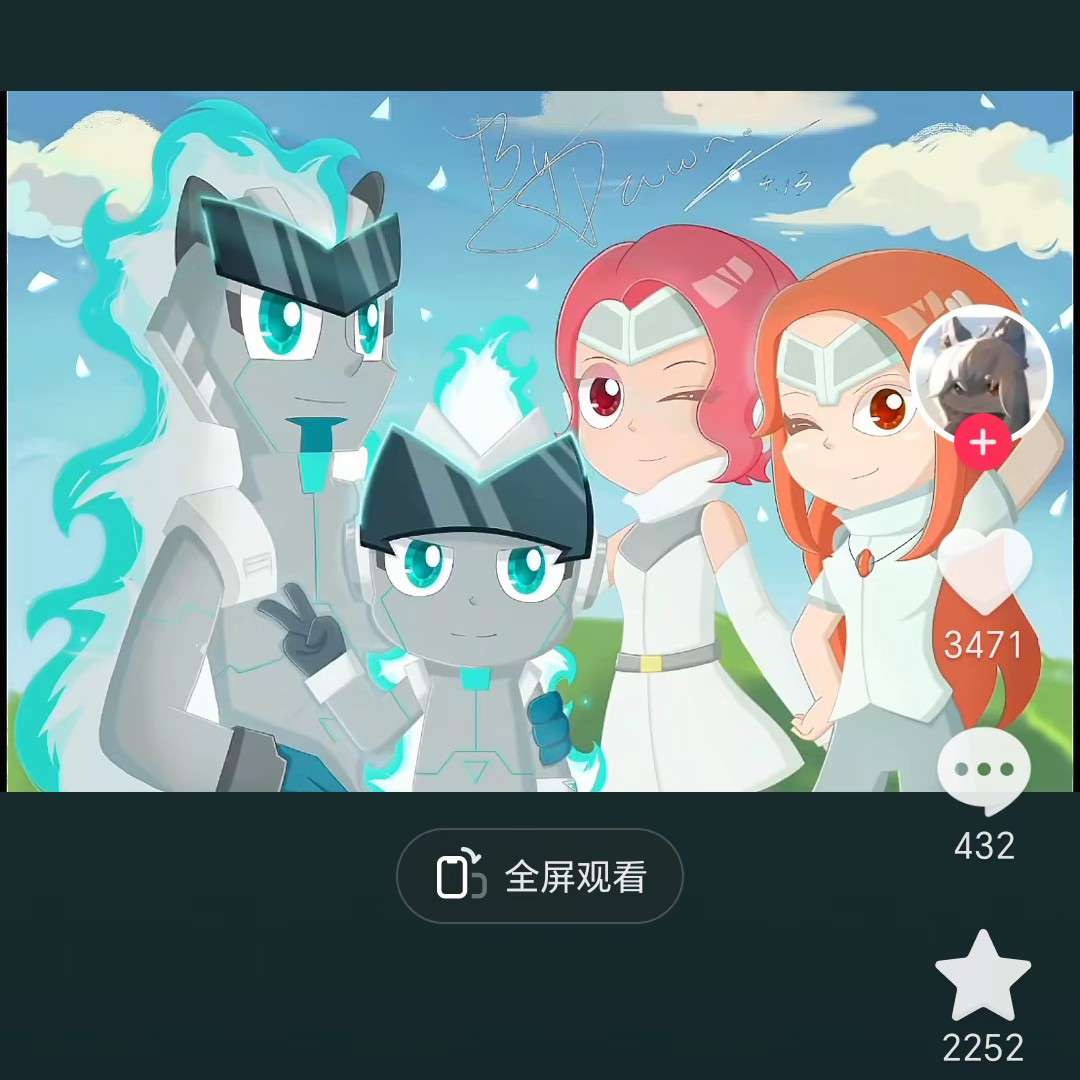Screen dimensions: 1080x1080
Task: Tap the 全屏观看 full-screen button
Action: (x=540, y=876)
